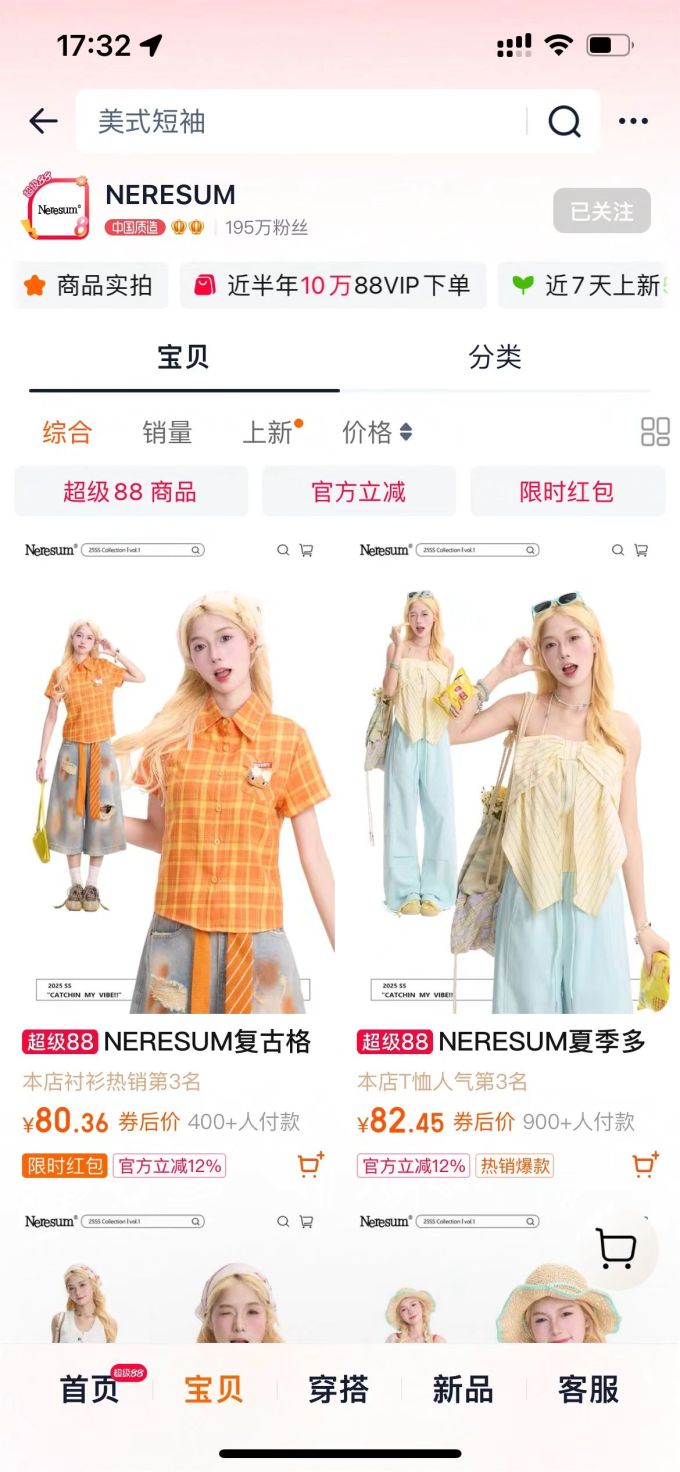Open the 穿搭 tab
Image resolution: width=680 pixels, height=1472 pixels.
point(338,1389)
